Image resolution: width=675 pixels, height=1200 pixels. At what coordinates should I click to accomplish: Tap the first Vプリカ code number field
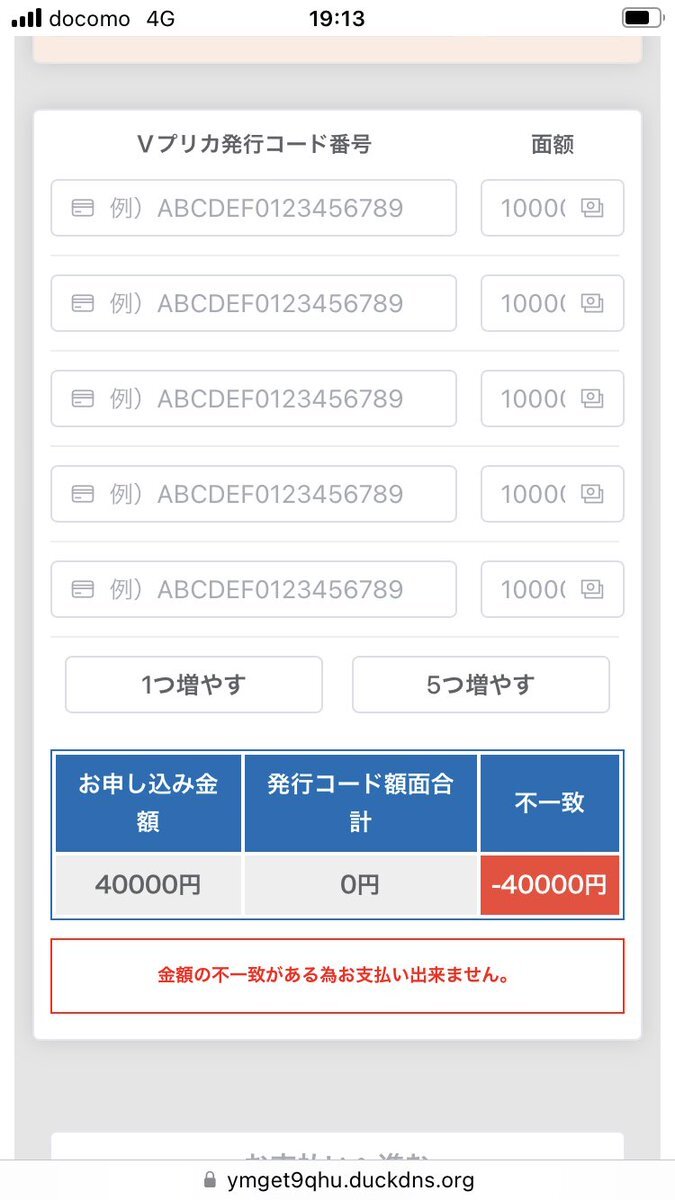coord(254,208)
